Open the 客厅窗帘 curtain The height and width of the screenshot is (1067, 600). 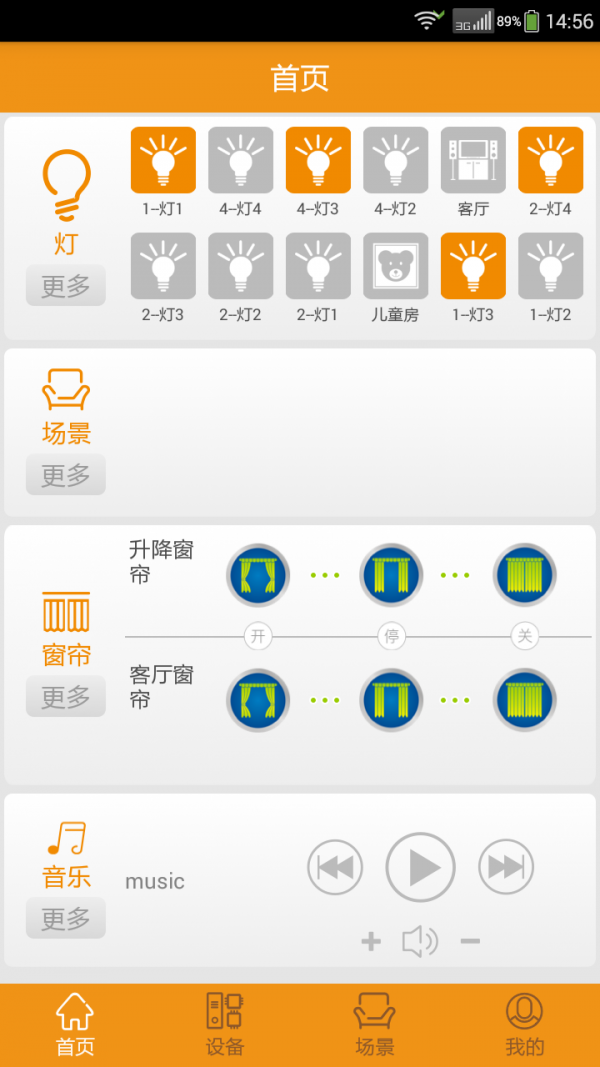(x=258, y=700)
